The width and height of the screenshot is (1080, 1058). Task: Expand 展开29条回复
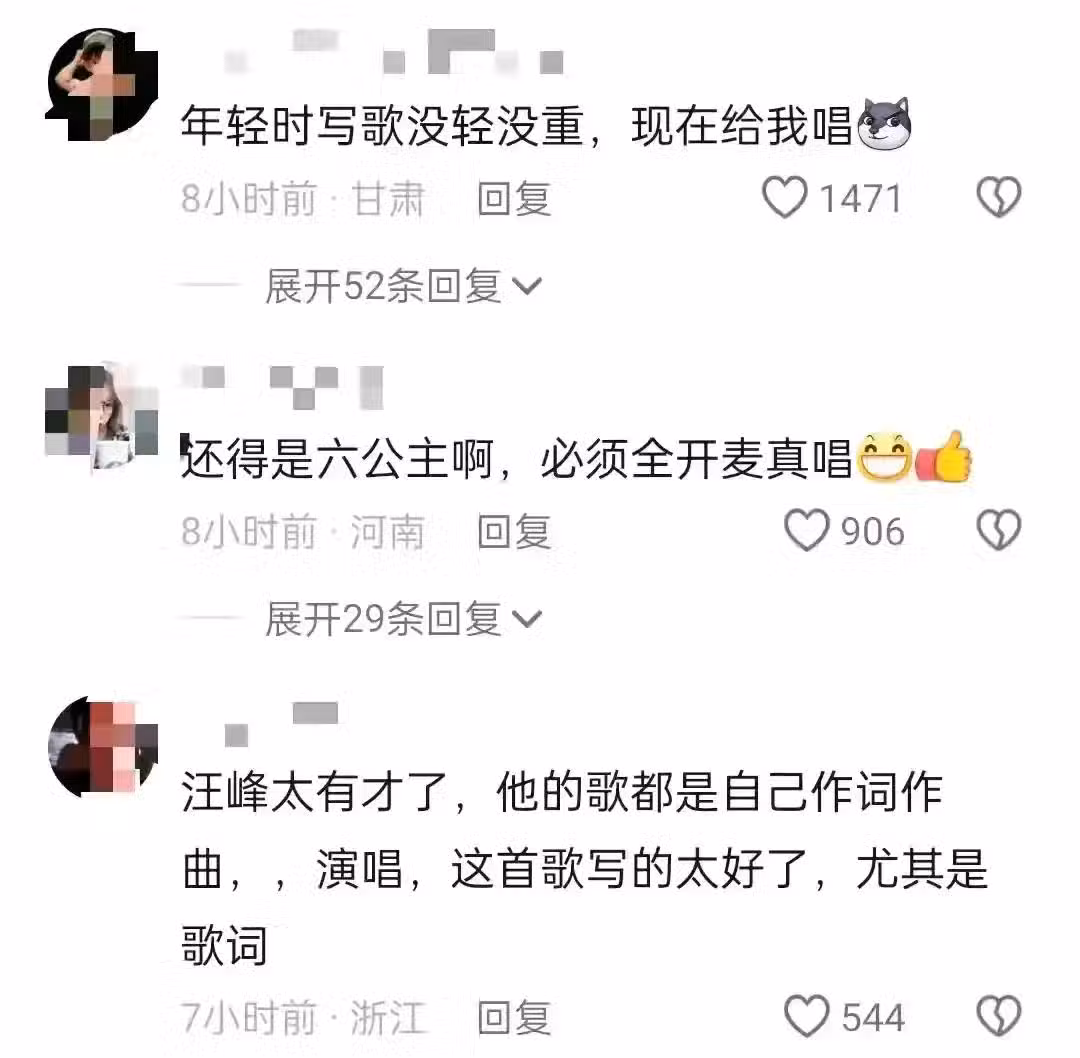pos(403,619)
